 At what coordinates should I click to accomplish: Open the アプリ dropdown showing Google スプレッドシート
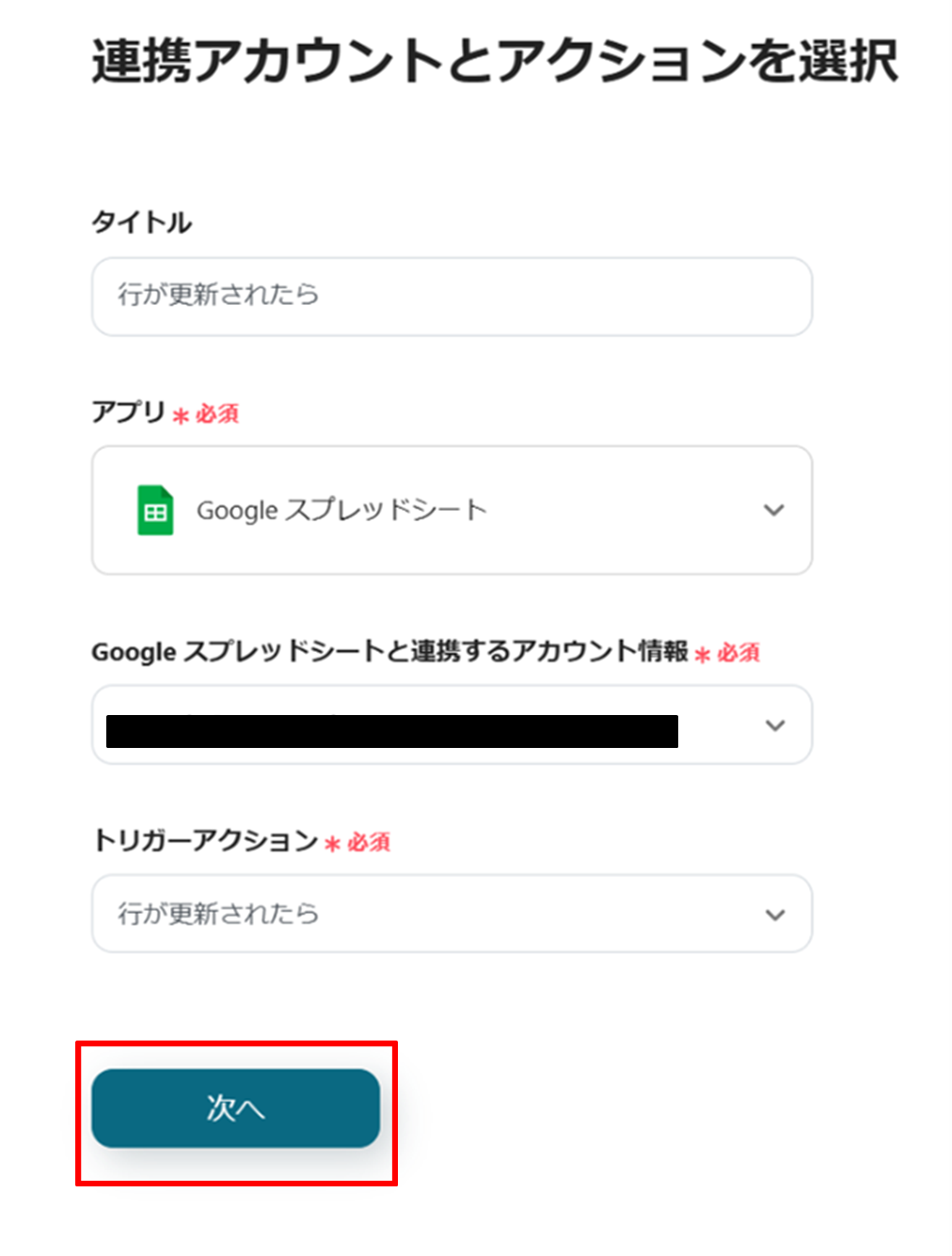452,510
